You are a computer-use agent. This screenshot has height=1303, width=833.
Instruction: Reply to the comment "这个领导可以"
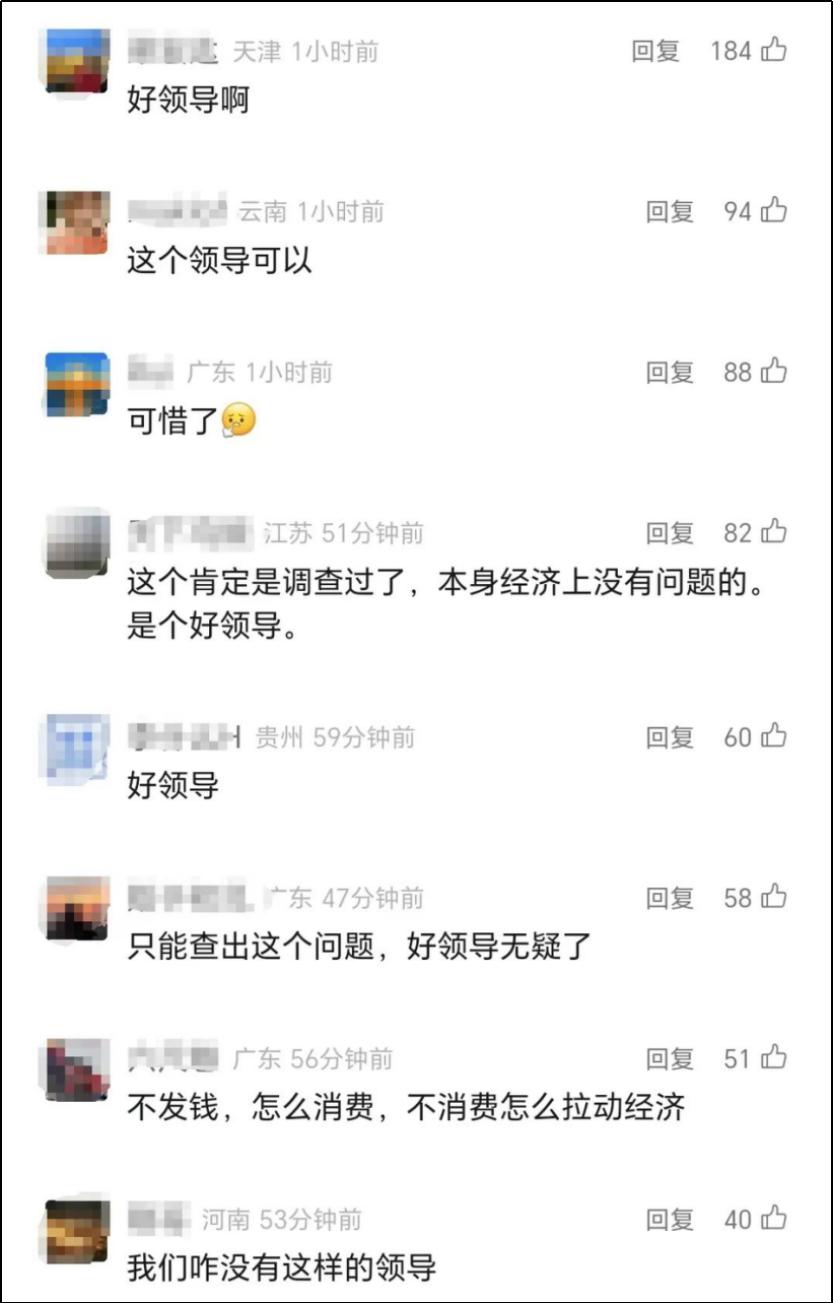click(669, 212)
